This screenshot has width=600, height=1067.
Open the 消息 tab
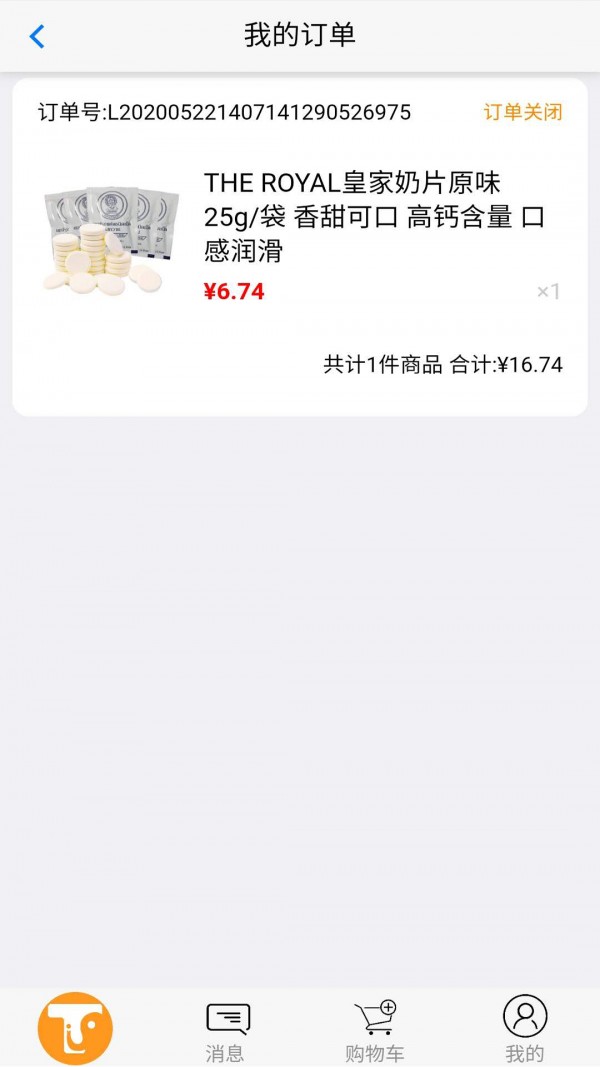click(226, 1030)
